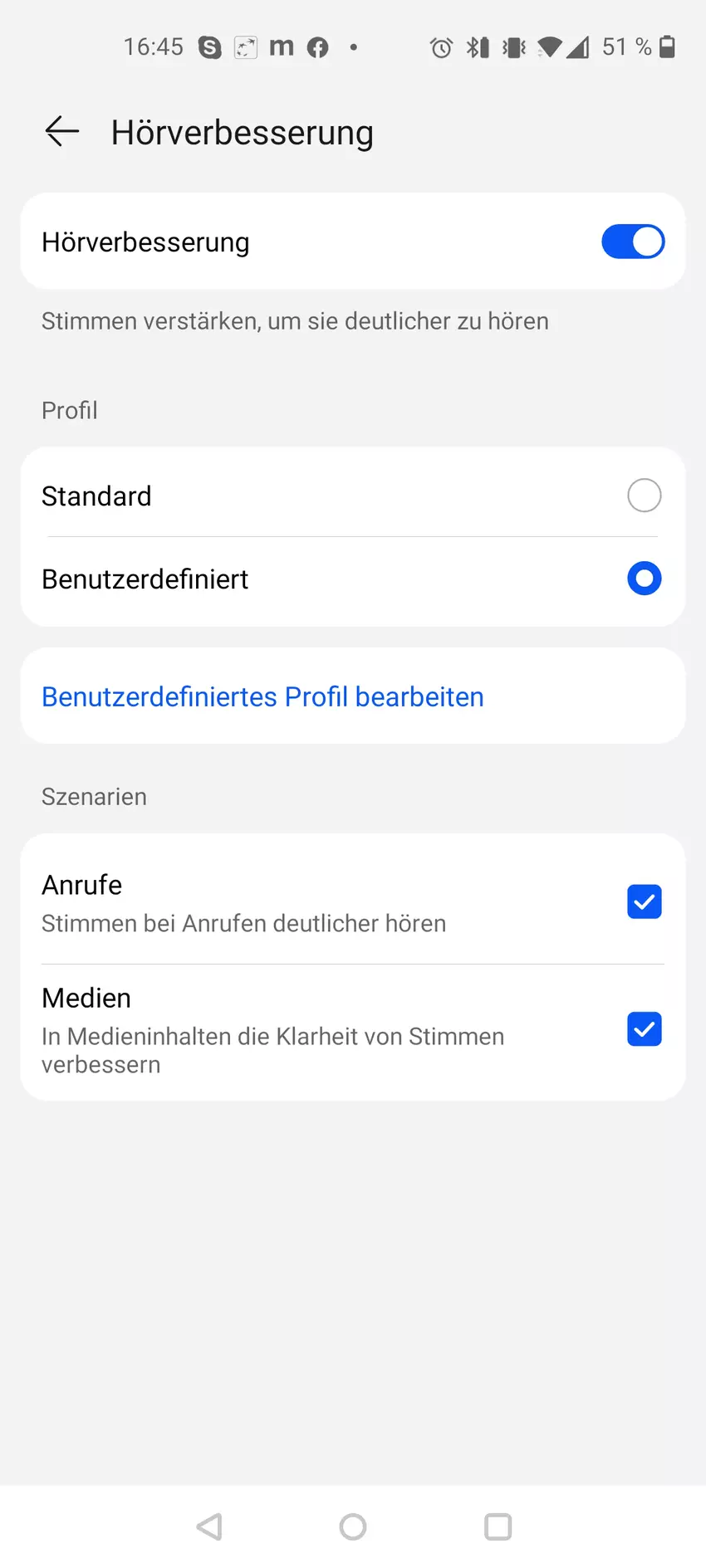The width and height of the screenshot is (706, 1568).
Task: Select the Standard profile
Action: point(644,496)
